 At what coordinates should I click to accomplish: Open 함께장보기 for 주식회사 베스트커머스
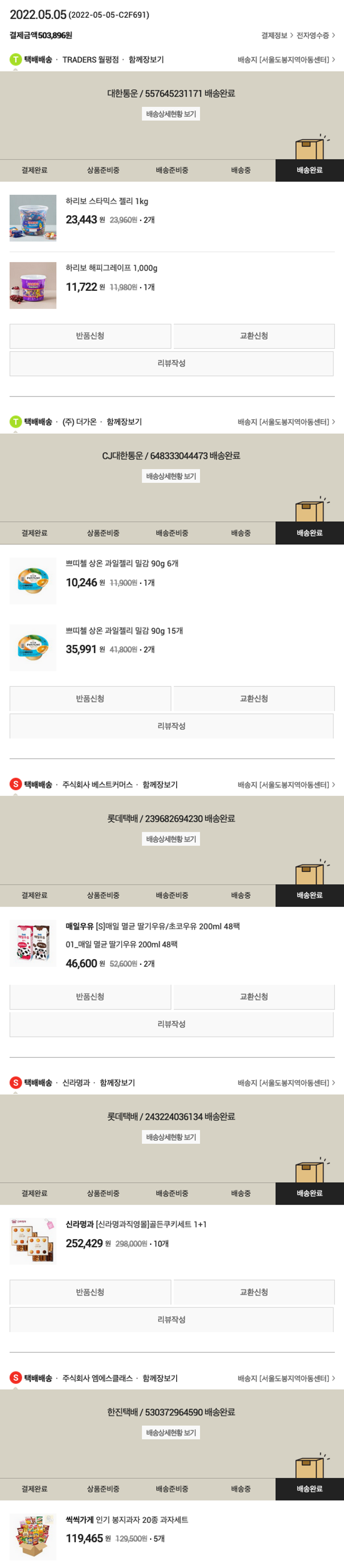(160, 785)
